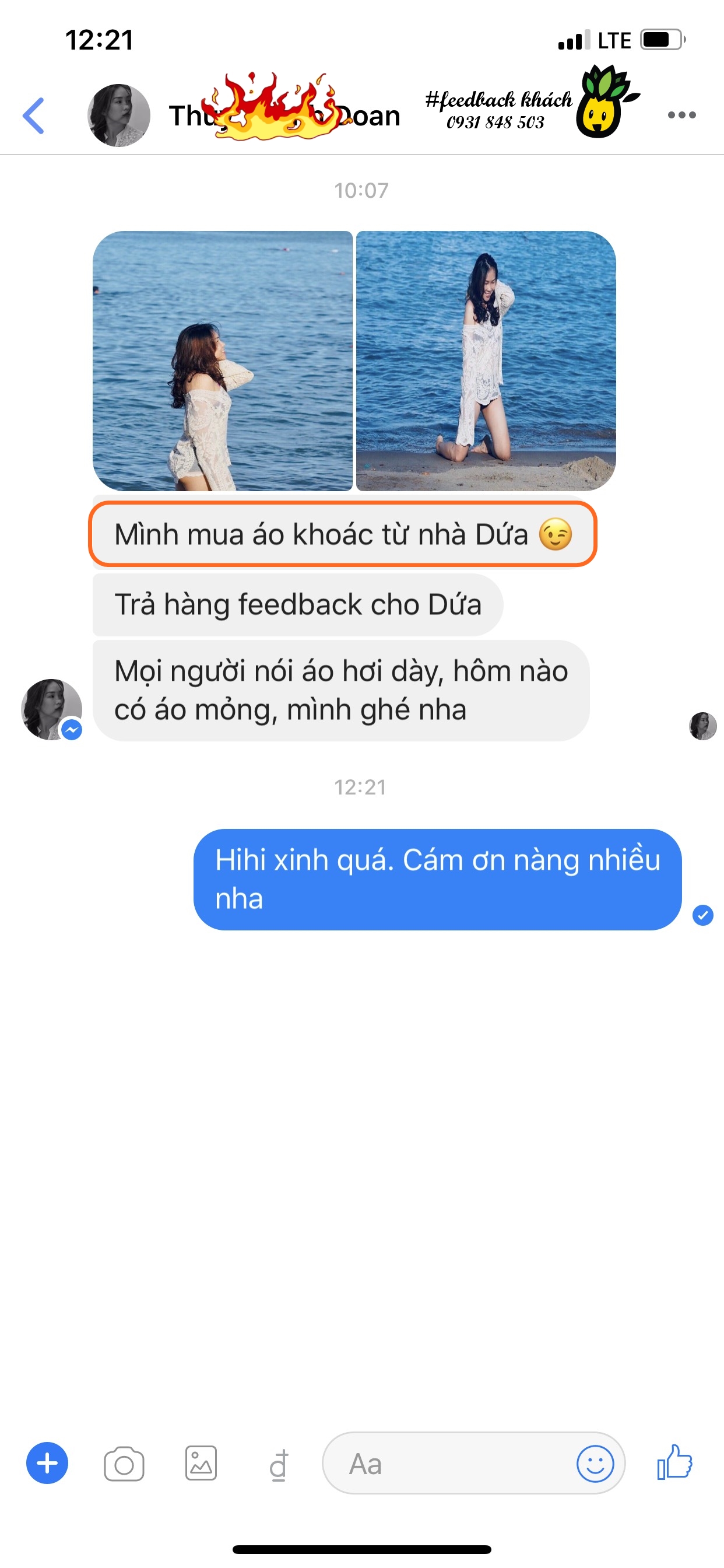
Task: Open the kneeling-on-sand beach photo
Action: [486, 361]
